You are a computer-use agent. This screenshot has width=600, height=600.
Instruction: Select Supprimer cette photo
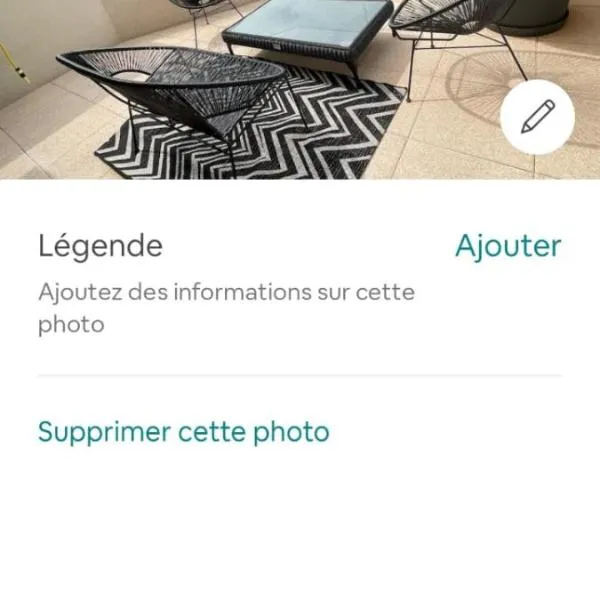183,432
